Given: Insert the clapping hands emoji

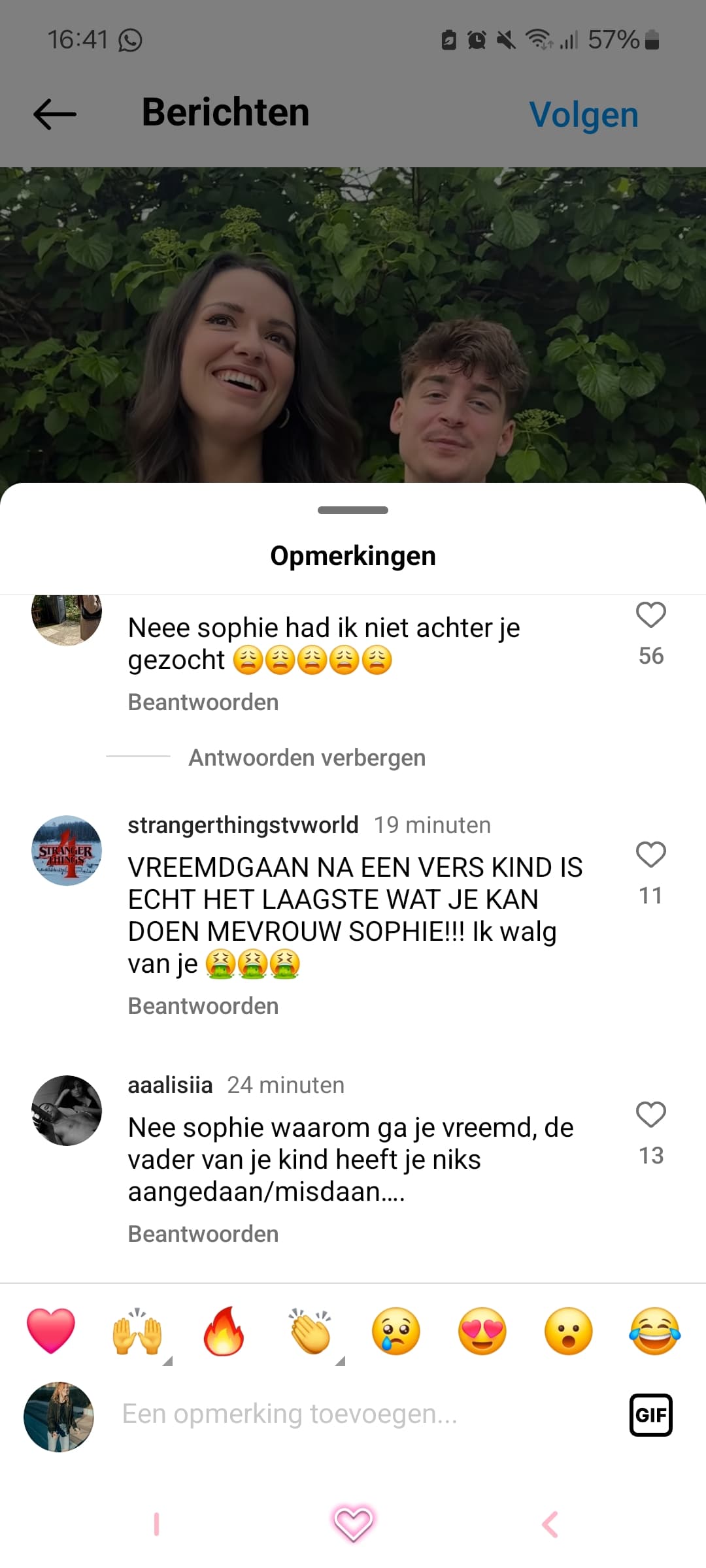Looking at the screenshot, I should [x=310, y=1331].
